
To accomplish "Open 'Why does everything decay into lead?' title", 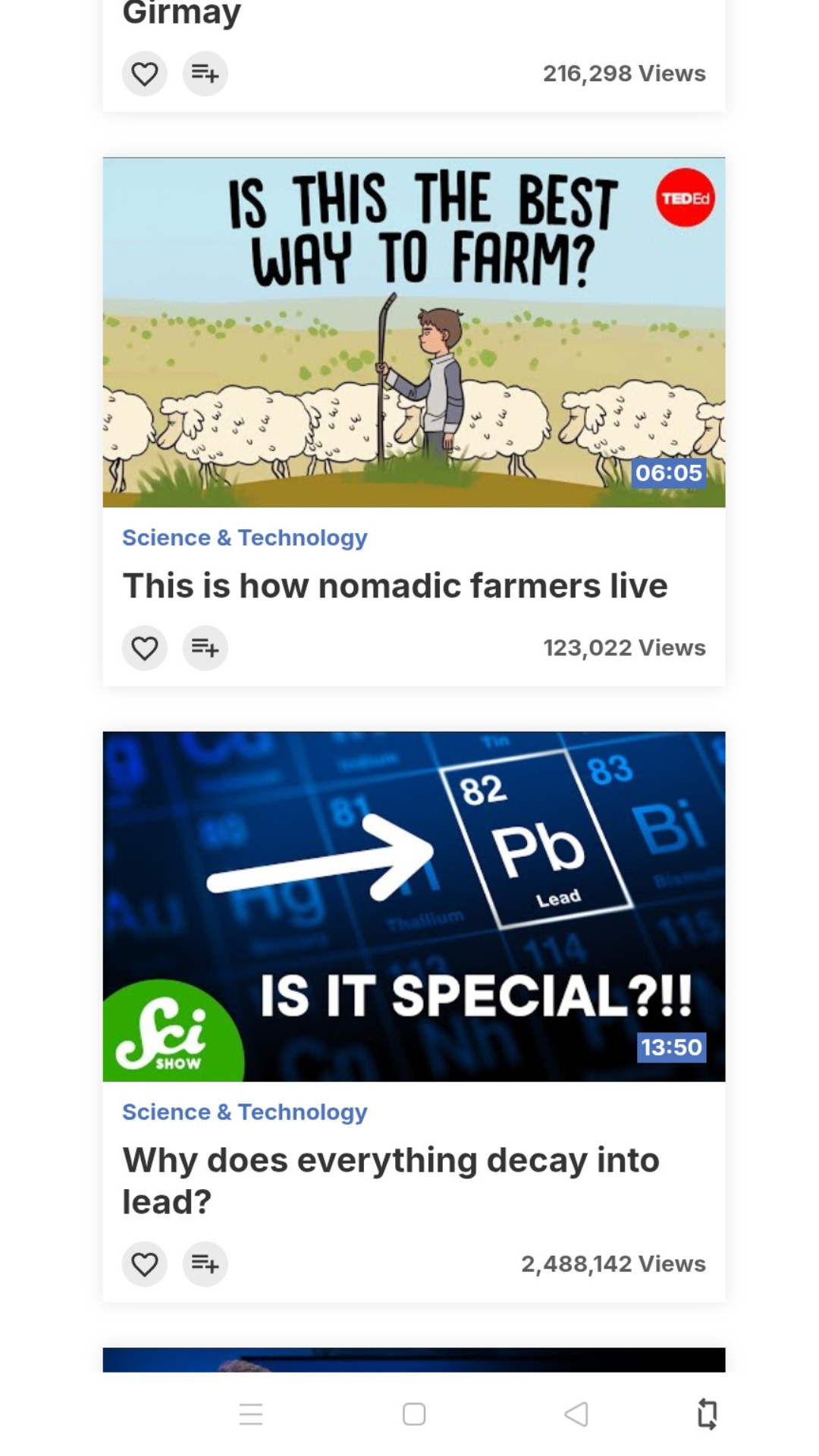I will (x=391, y=1180).
